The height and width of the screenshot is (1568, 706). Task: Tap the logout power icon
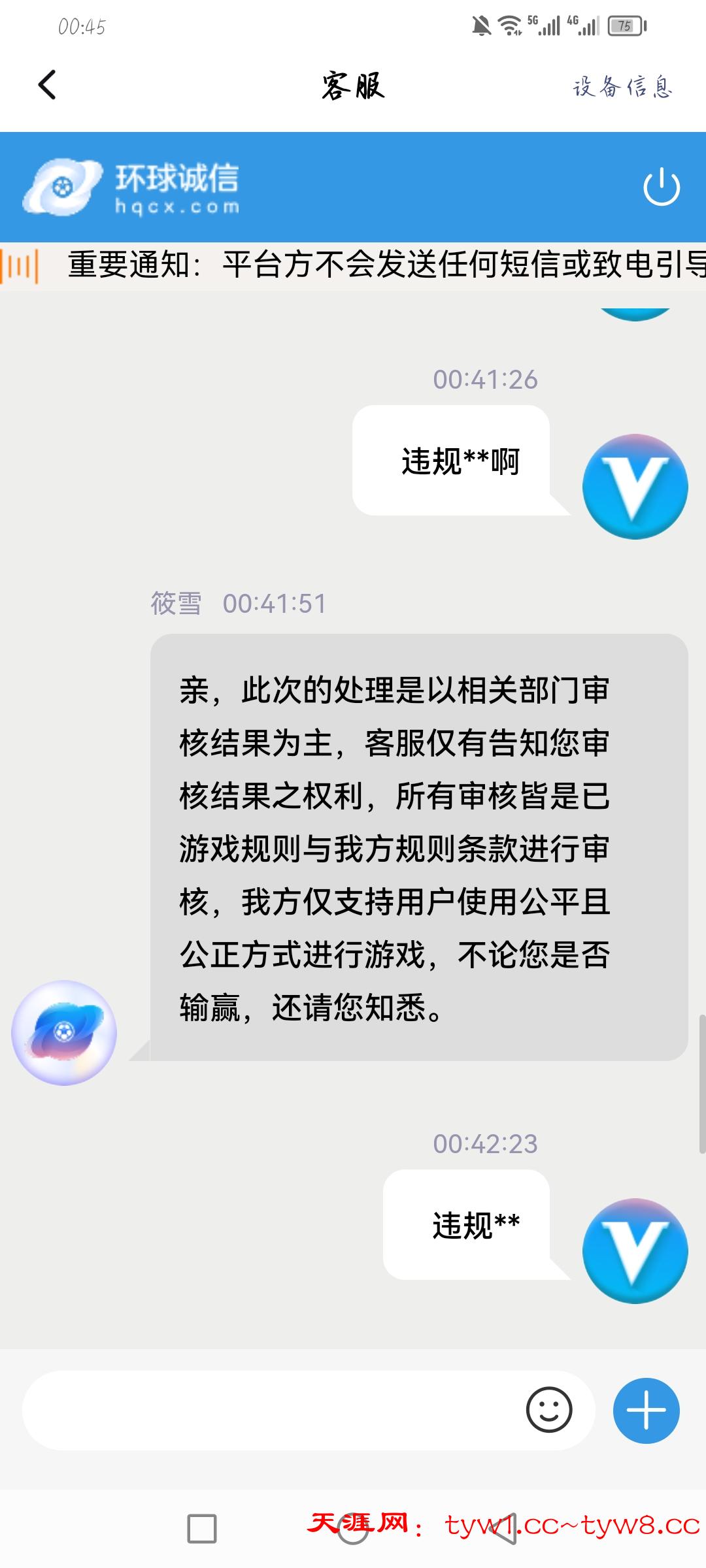click(x=662, y=189)
